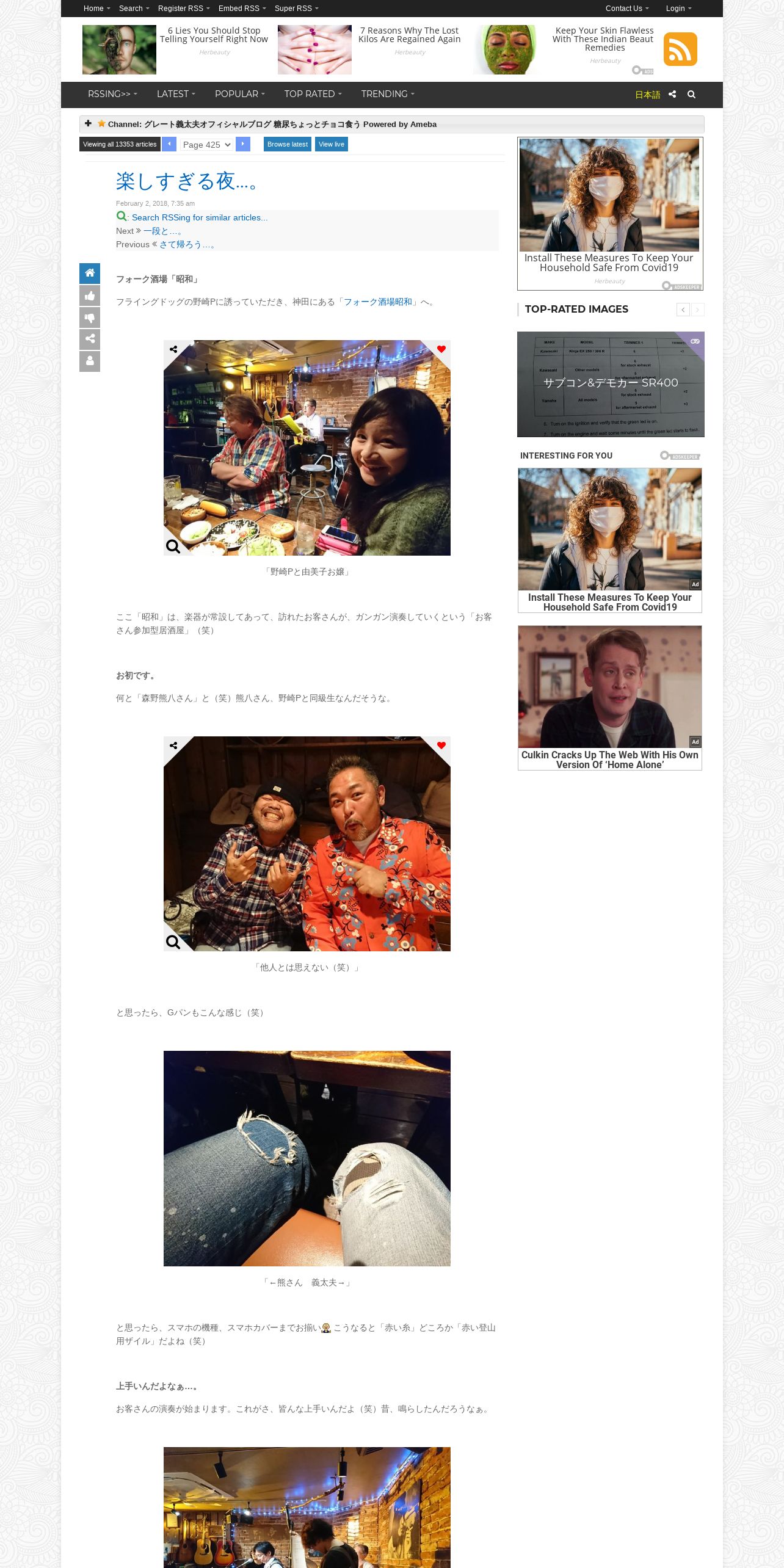Viewport: 784px width, 1568px height.
Task: Open the サブコン&デモカー SR400 image card
Action: [611, 384]
